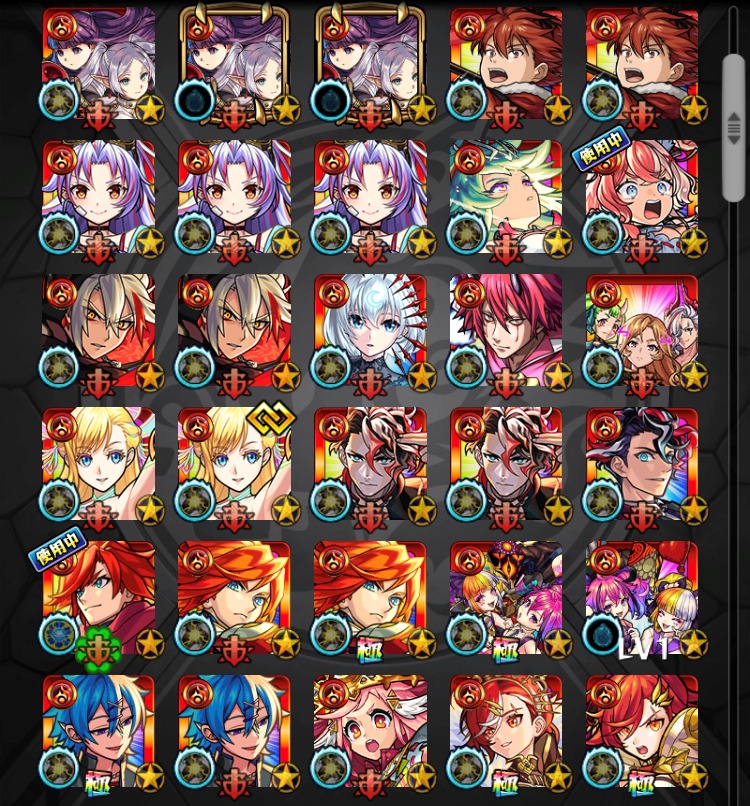Select the dark-haired horned man on rainbow background
The image size is (750, 806).
coord(641,465)
